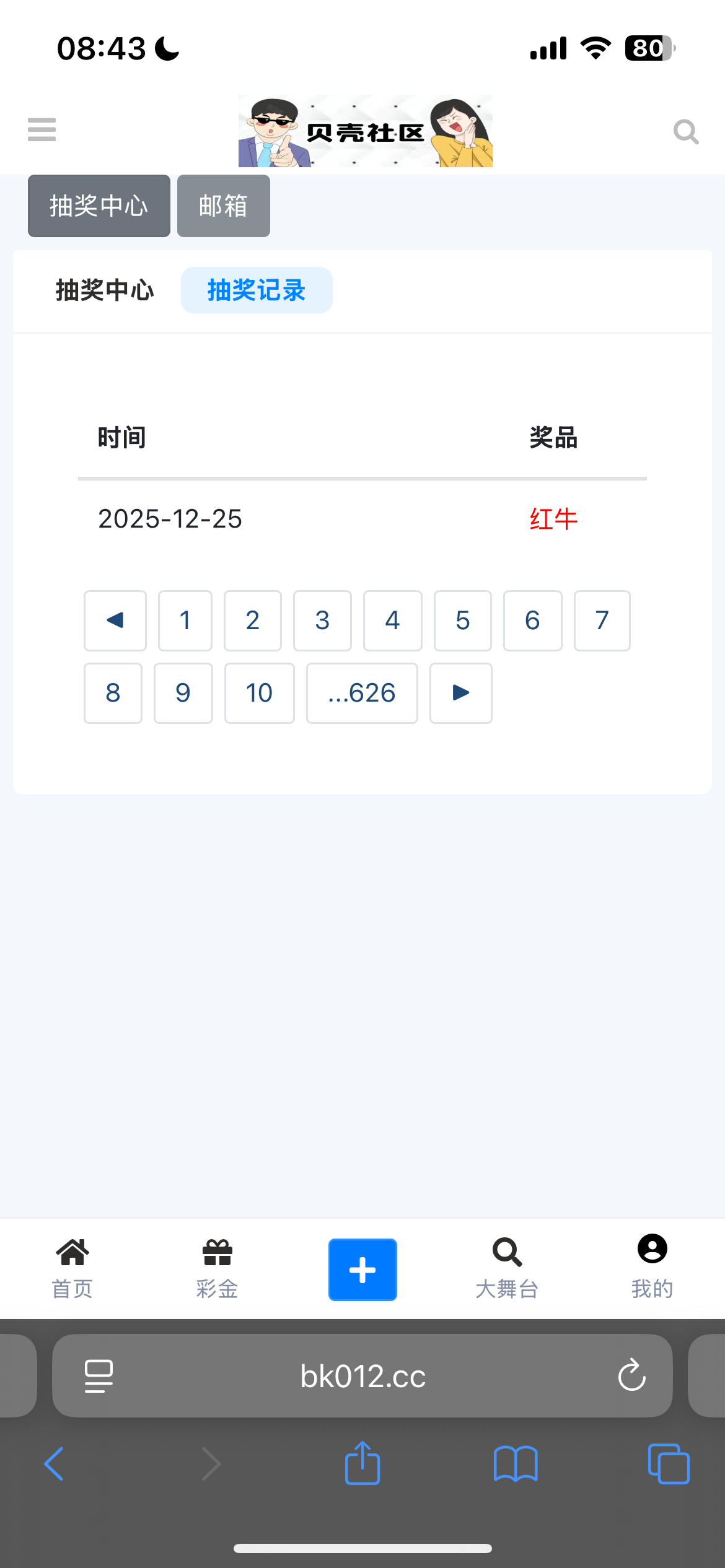Switch to the 大舞台 tab
This screenshot has height=1568, width=725.
click(x=507, y=1268)
